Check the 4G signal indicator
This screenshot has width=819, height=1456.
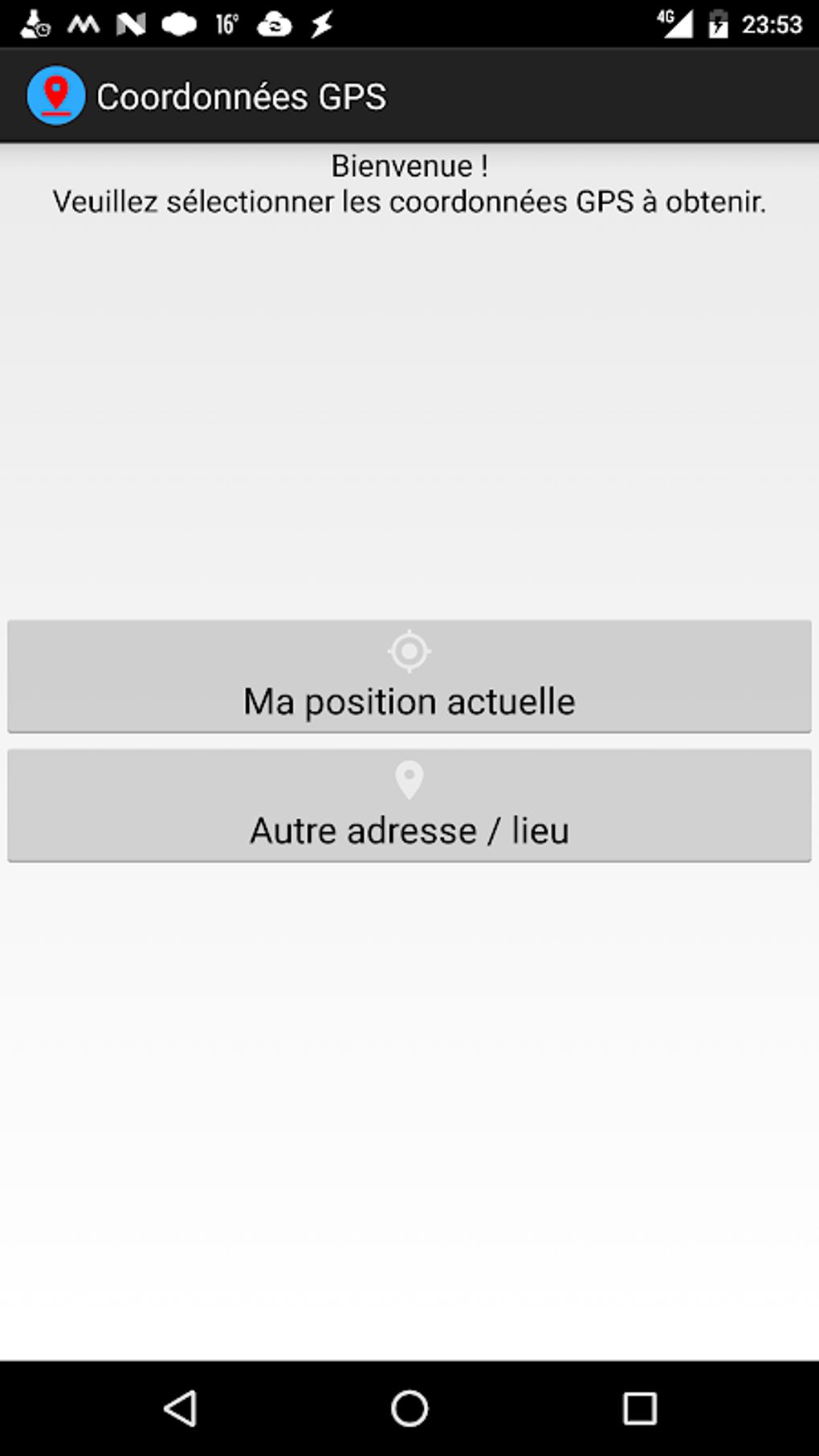[673, 22]
